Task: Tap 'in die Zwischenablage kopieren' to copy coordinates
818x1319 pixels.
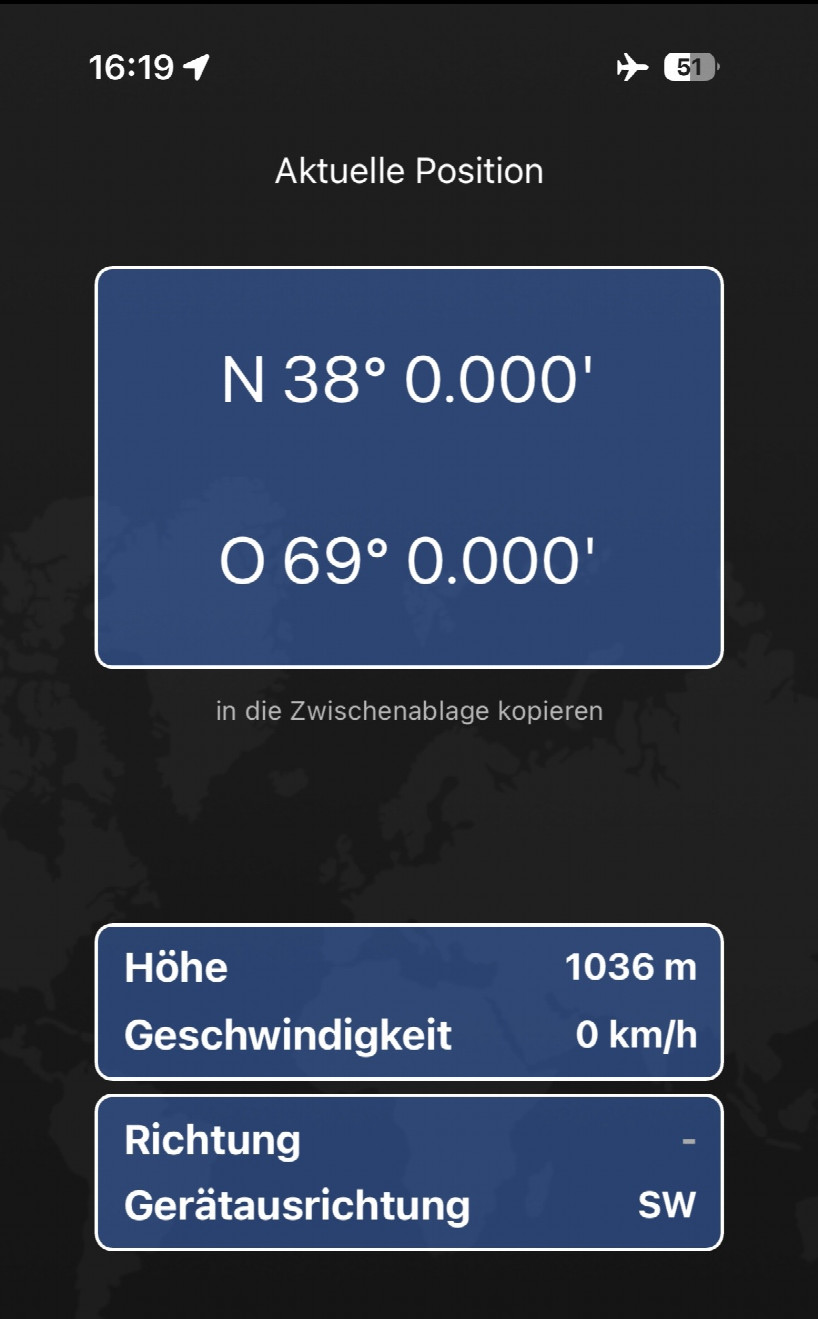Action: coord(408,711)
